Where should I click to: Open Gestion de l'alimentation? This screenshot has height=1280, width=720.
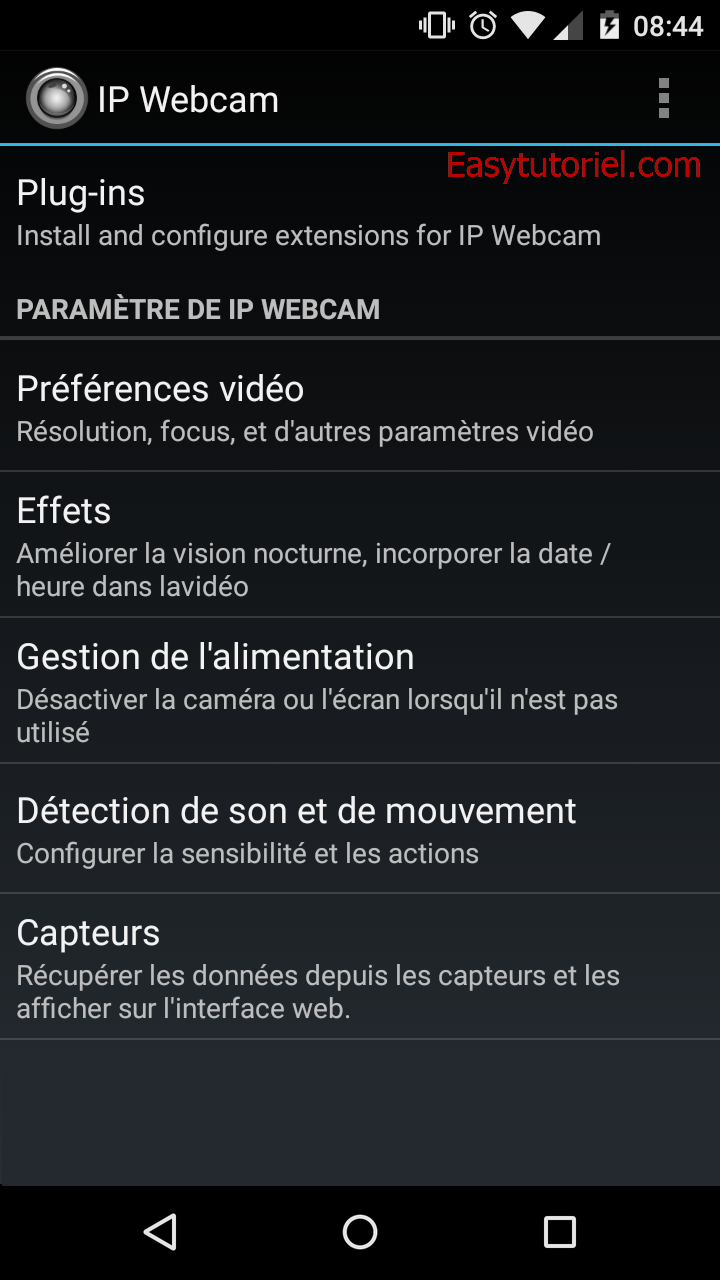[360, 691]
